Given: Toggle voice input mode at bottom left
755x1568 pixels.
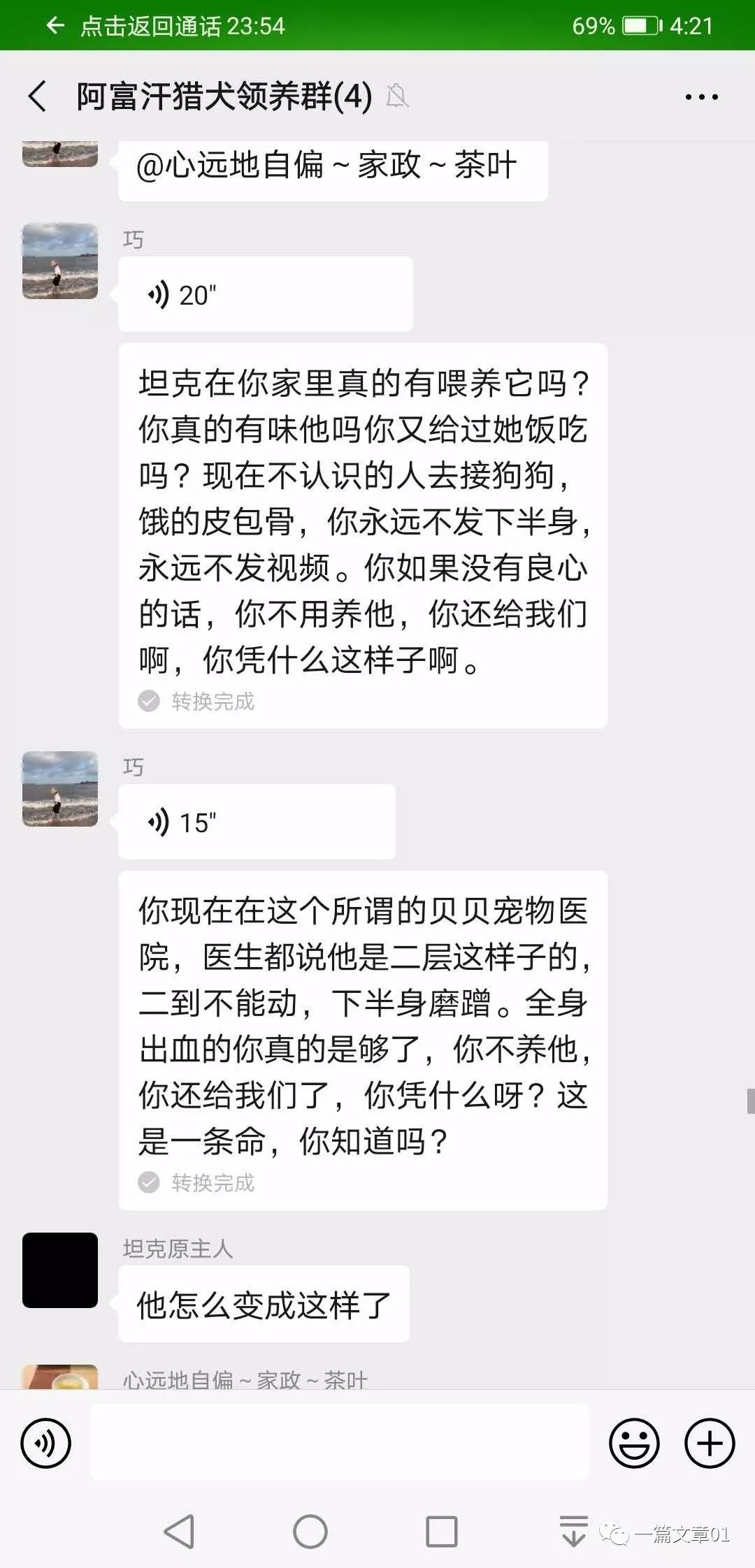Looking at the screenshot, I should click(46, 1443).
